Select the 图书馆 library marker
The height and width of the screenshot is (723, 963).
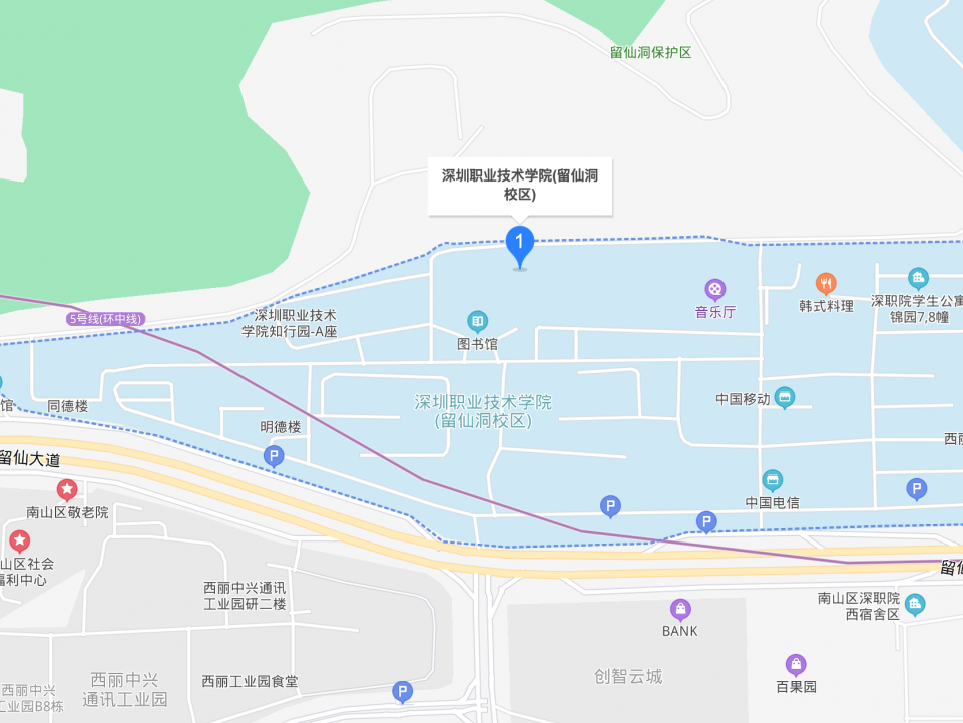(477, 322)
